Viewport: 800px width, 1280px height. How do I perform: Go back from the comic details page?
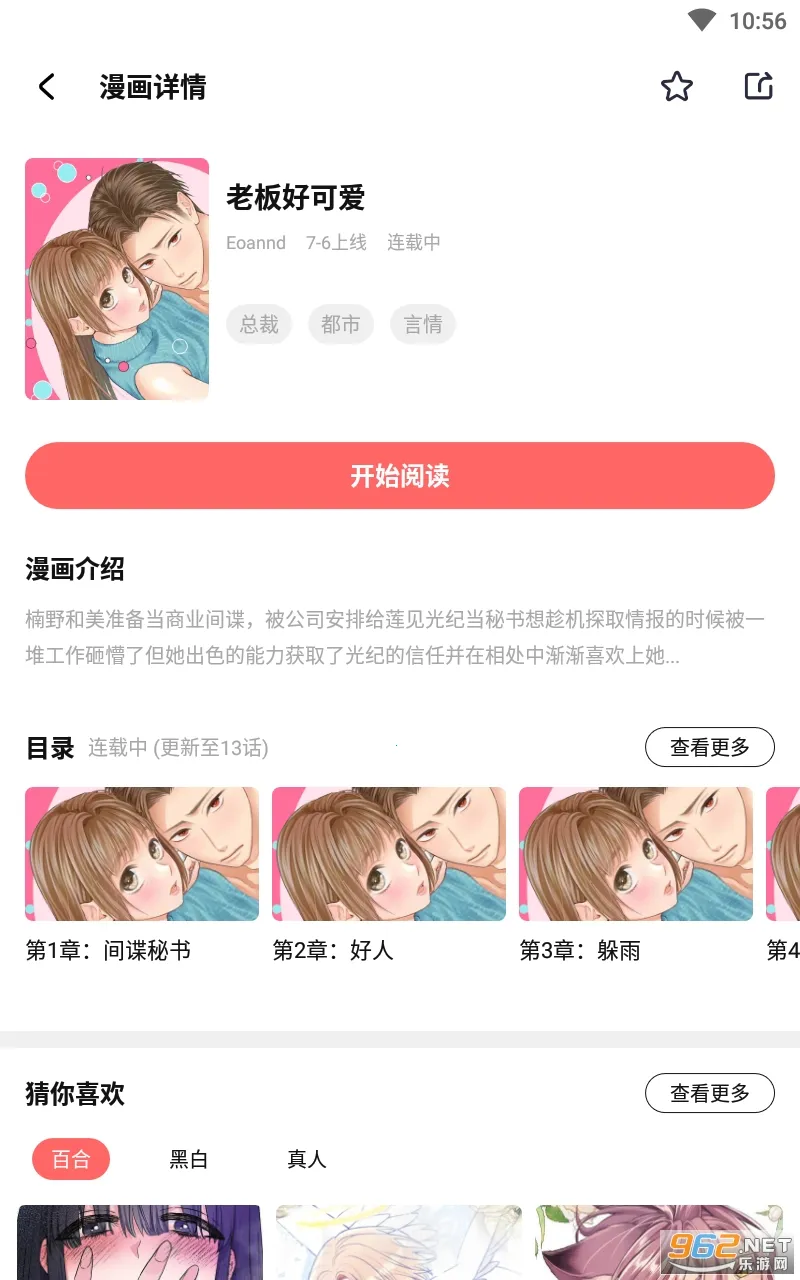[47, 87]
